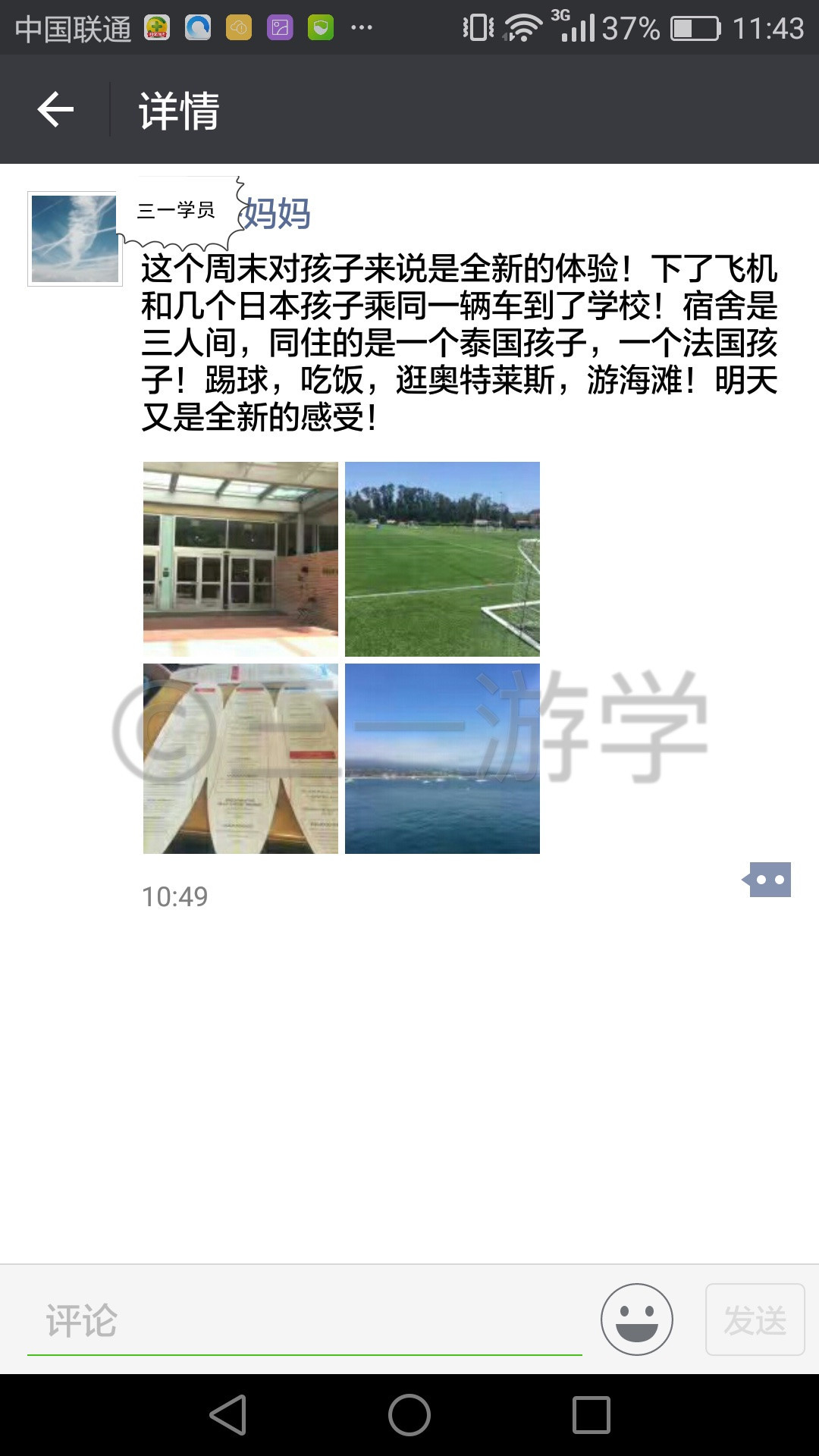Viewport: 819px width, 1456px height.
Task: View the ocean coastline photo
Action: (x=442, y=758)
